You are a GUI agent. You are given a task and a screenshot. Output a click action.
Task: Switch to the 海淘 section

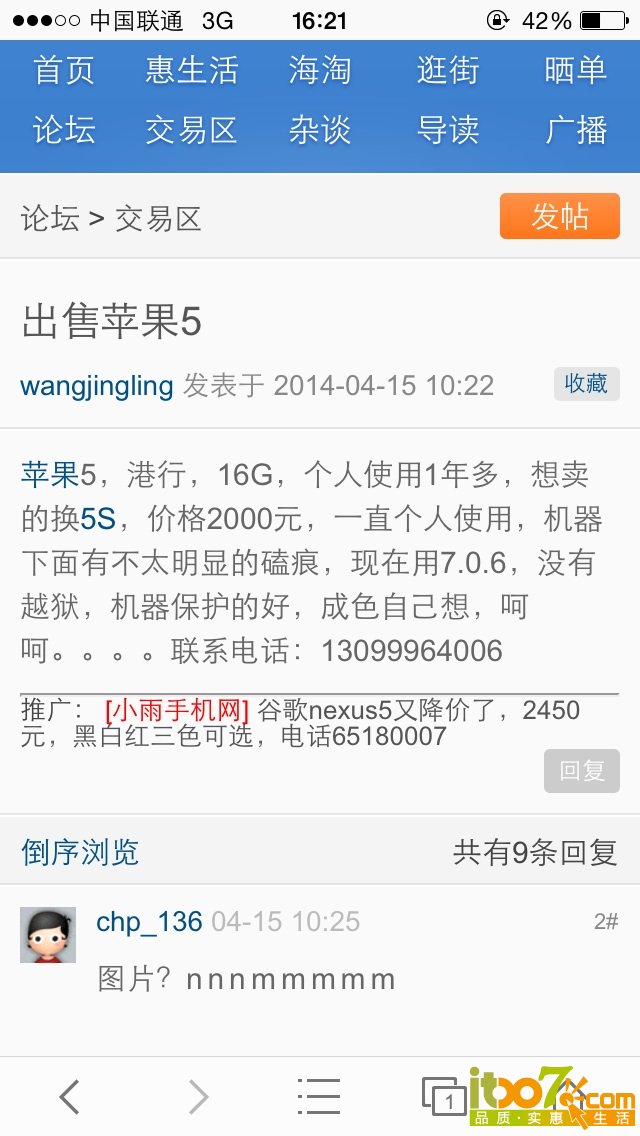(320, 70)
